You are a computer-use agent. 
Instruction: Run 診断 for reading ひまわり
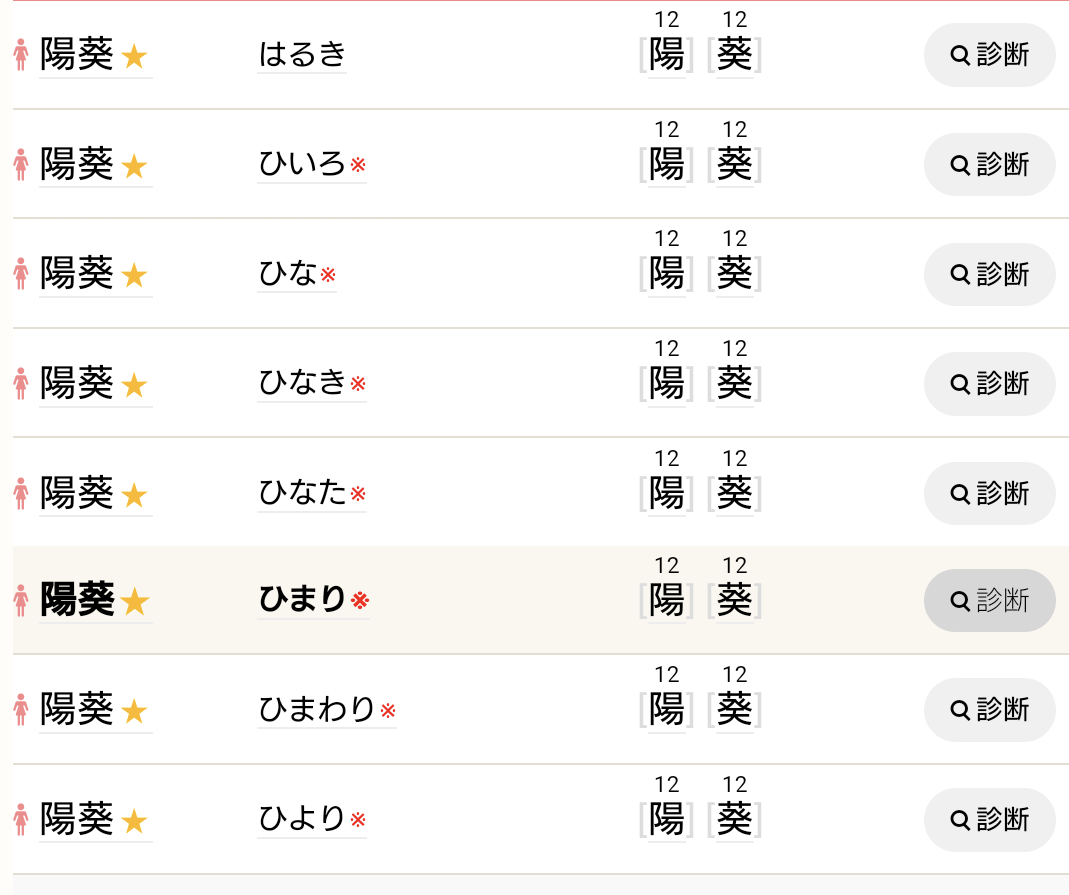coord(989,710)
